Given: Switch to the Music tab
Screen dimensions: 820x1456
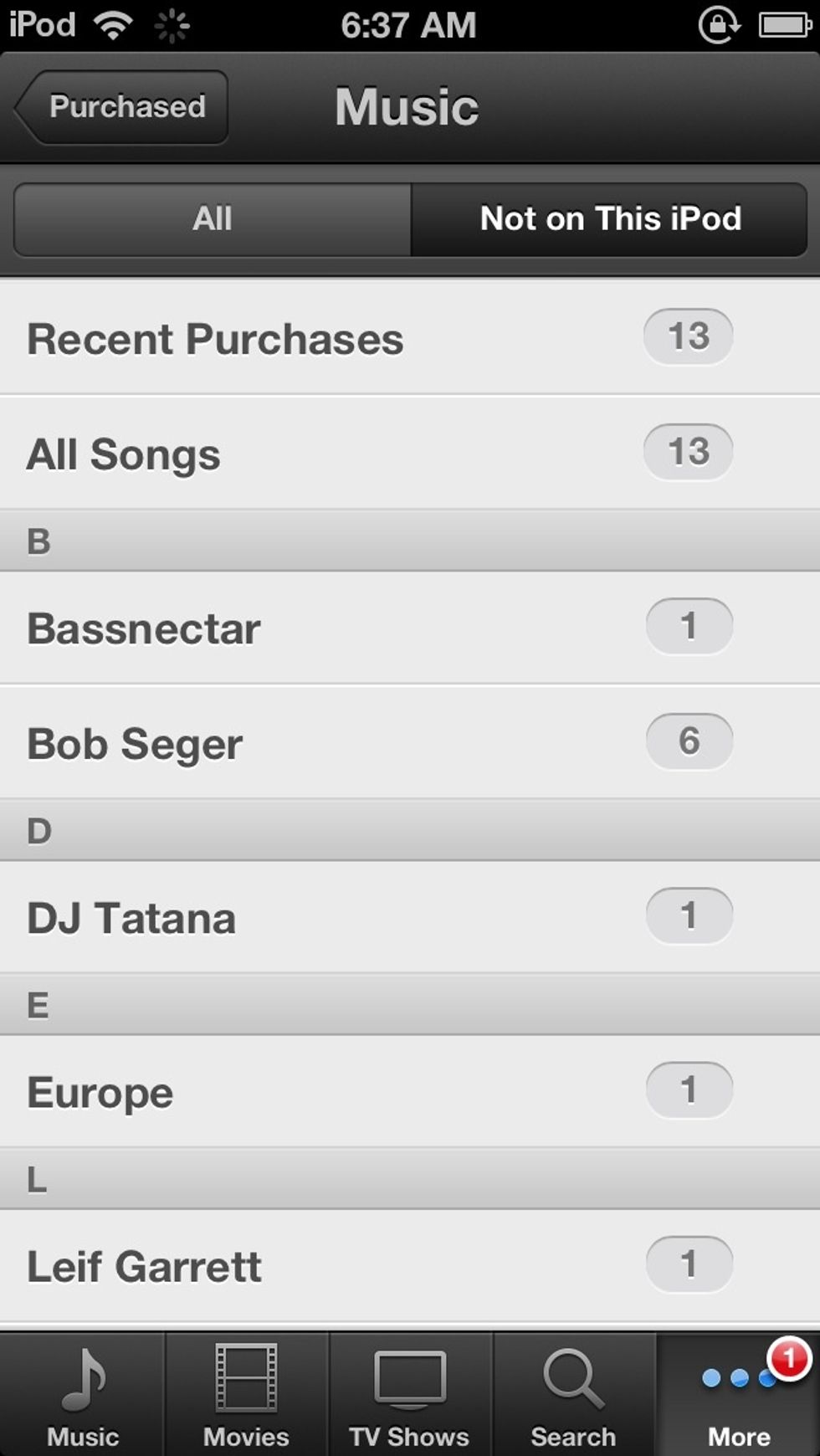Looking at the screenshot, I should click(x=82, y=1395).
